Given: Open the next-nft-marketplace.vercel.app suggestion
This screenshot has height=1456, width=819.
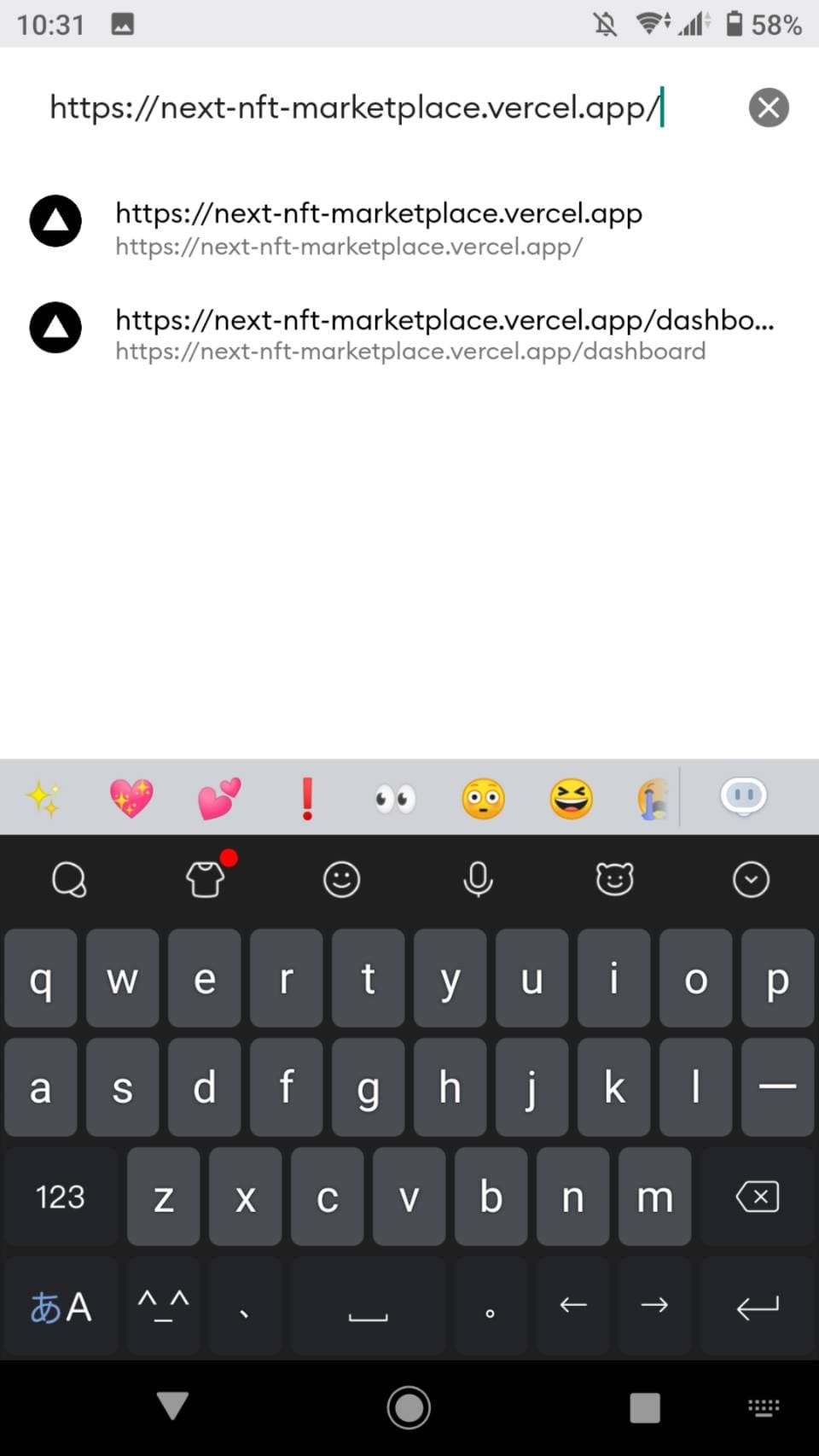Looking at the screenshot, I should (409, 228).
